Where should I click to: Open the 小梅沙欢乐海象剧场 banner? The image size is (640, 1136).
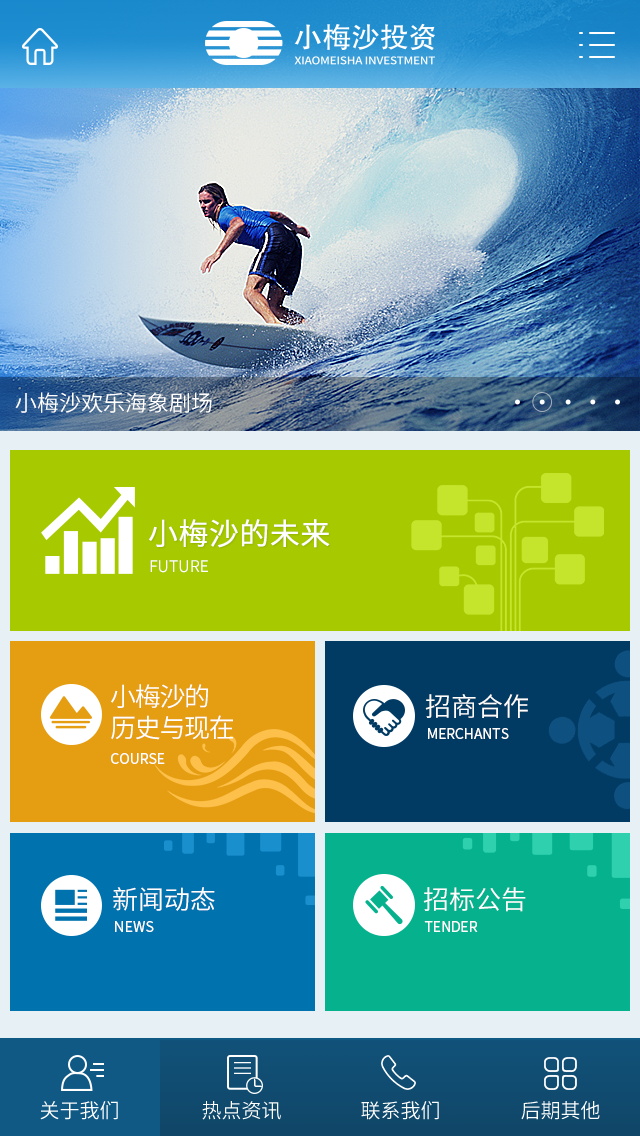pyautogui.click(x=320, y=260)
